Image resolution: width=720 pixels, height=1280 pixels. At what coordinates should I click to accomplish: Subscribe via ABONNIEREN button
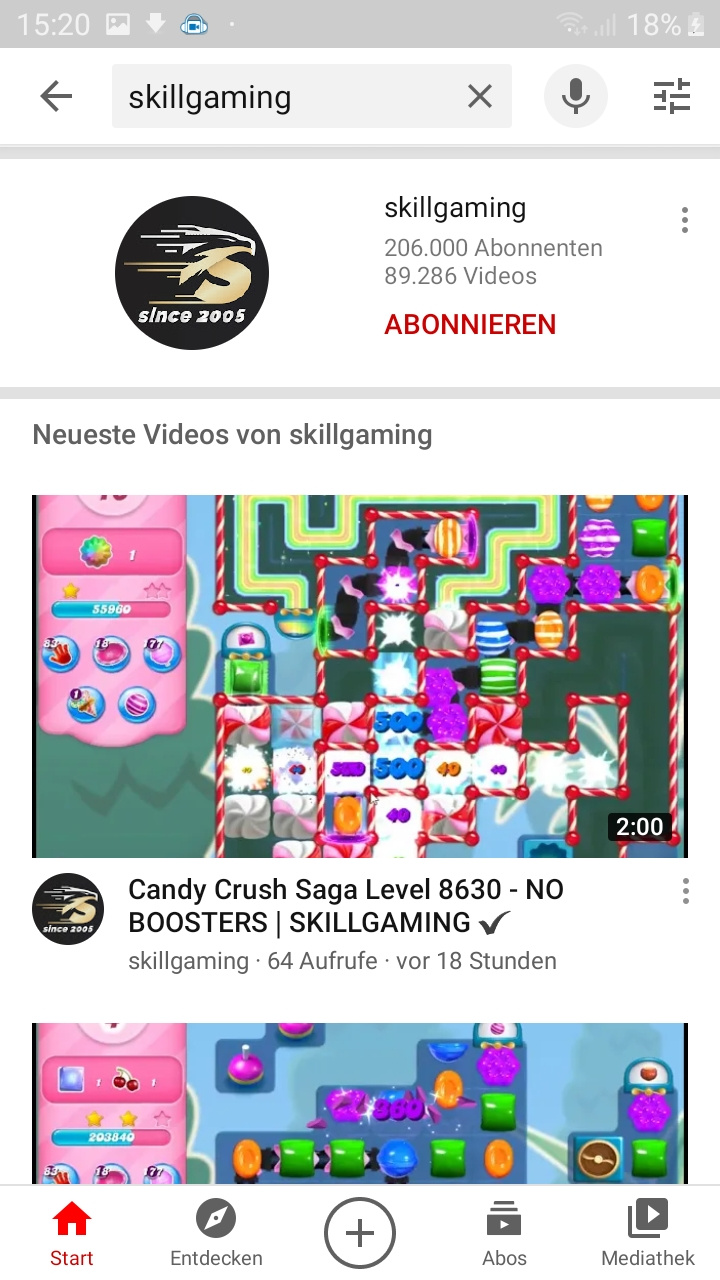[470, 324]
